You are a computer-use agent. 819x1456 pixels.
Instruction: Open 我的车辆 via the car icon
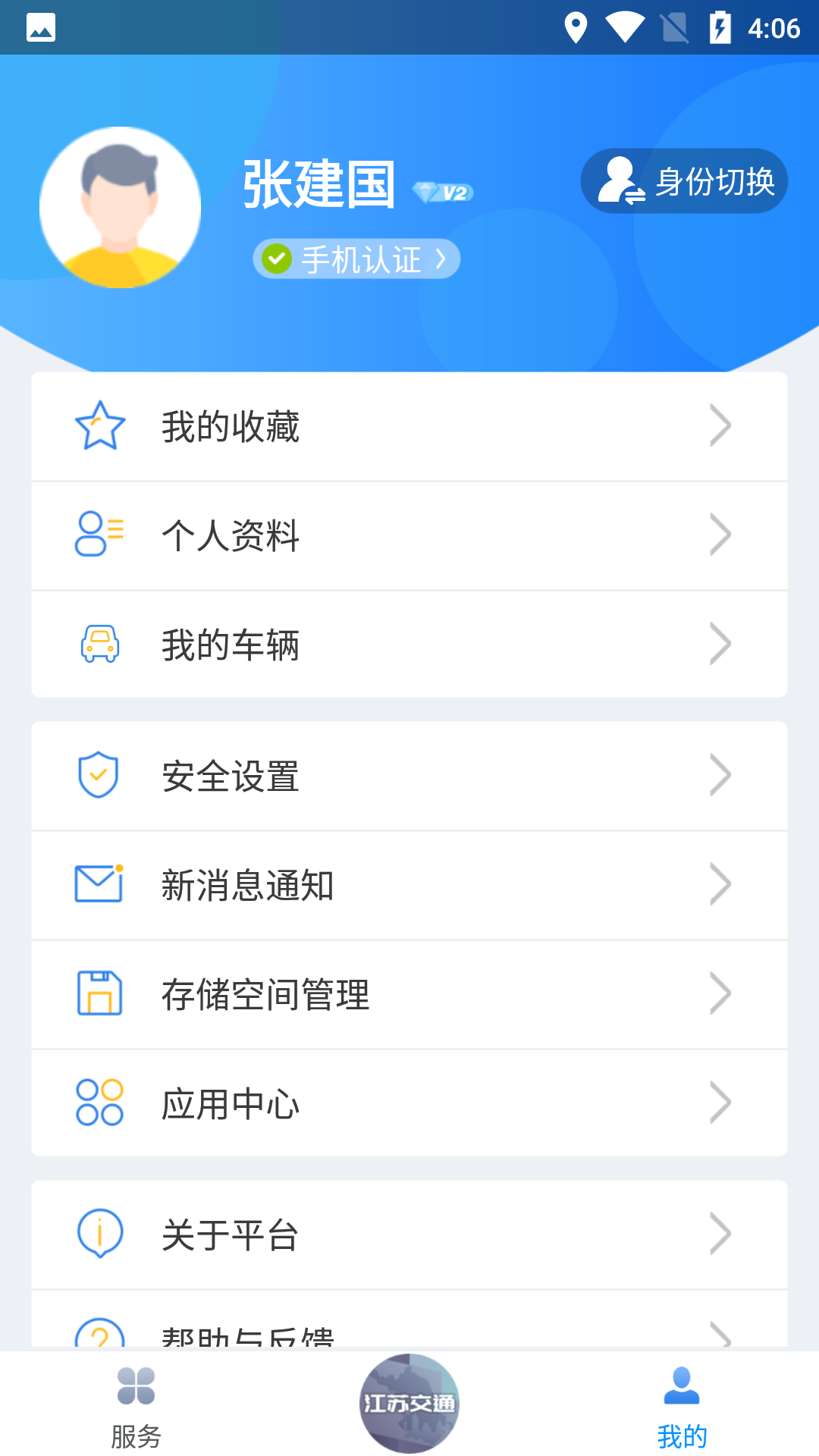[x=99, y=645]
